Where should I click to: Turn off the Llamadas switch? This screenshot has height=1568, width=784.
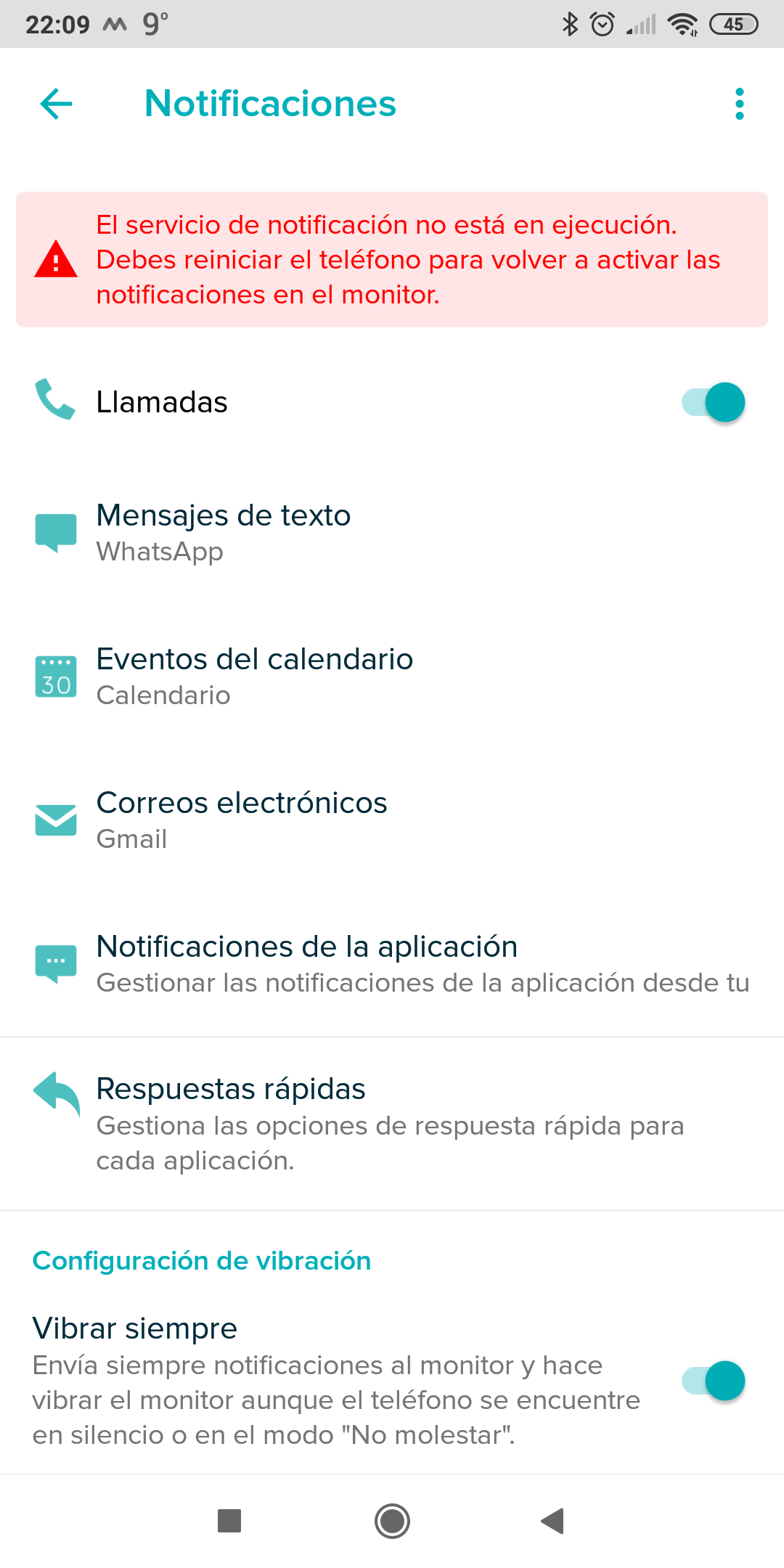[x=713, y=402]
